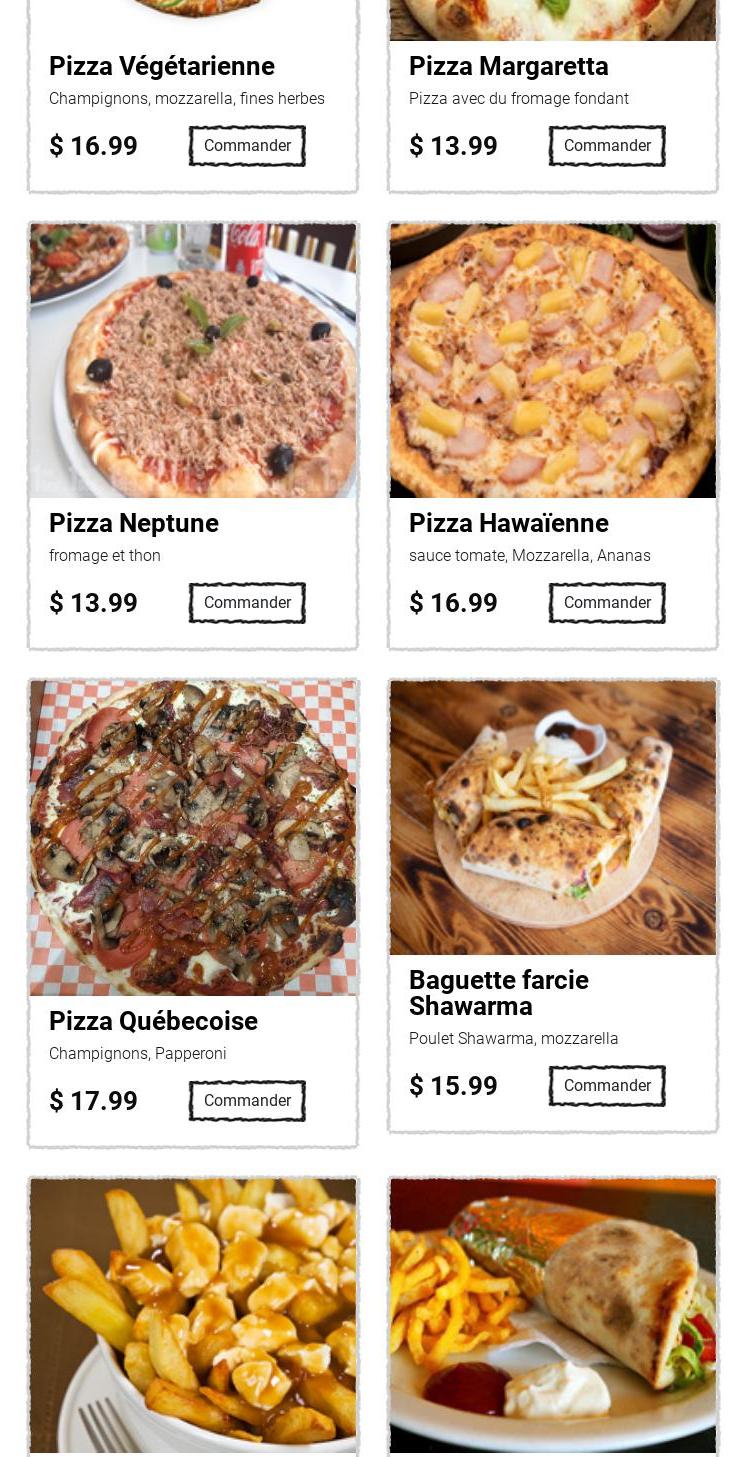View the Baguette farcie Shawarma photo

point(553,818)
